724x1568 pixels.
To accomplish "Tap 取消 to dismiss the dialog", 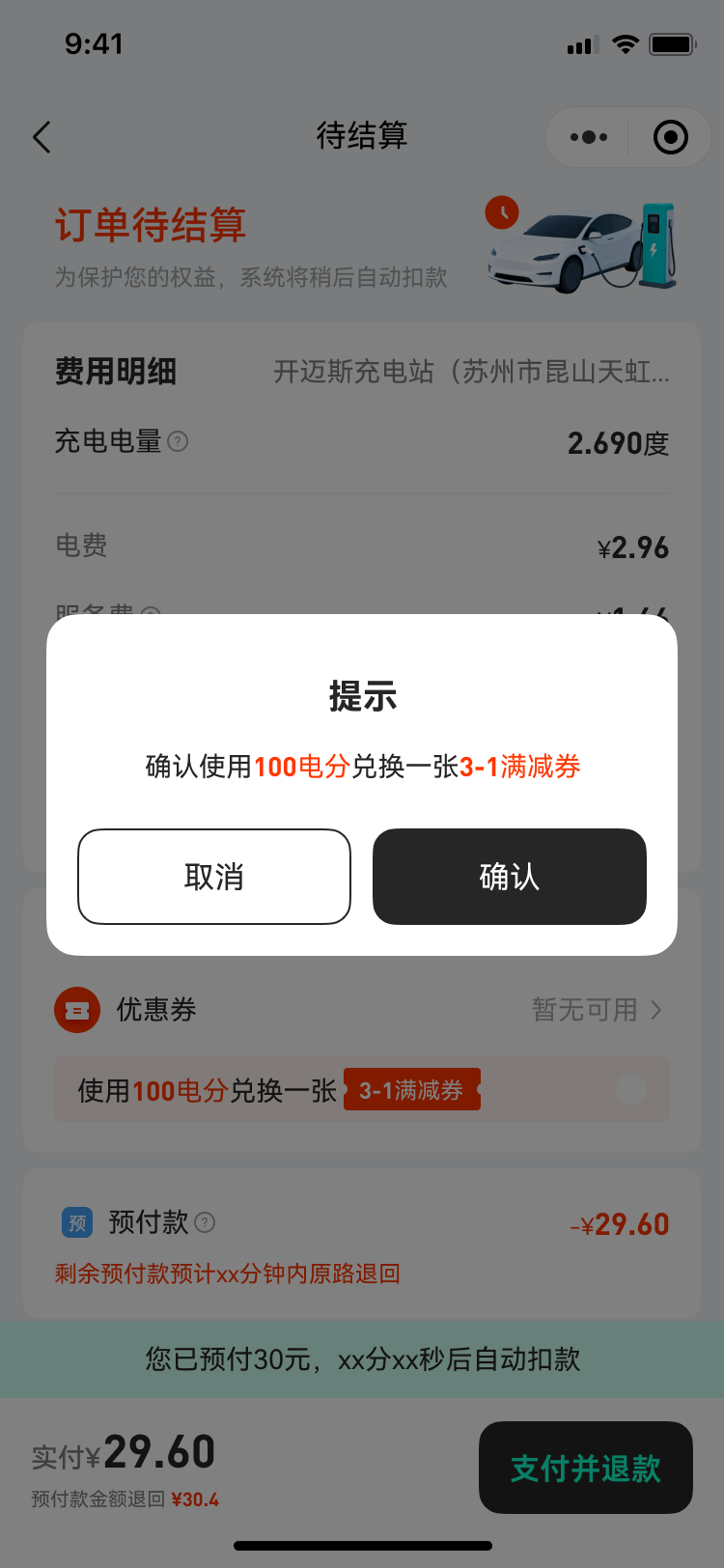I will 213,877.
